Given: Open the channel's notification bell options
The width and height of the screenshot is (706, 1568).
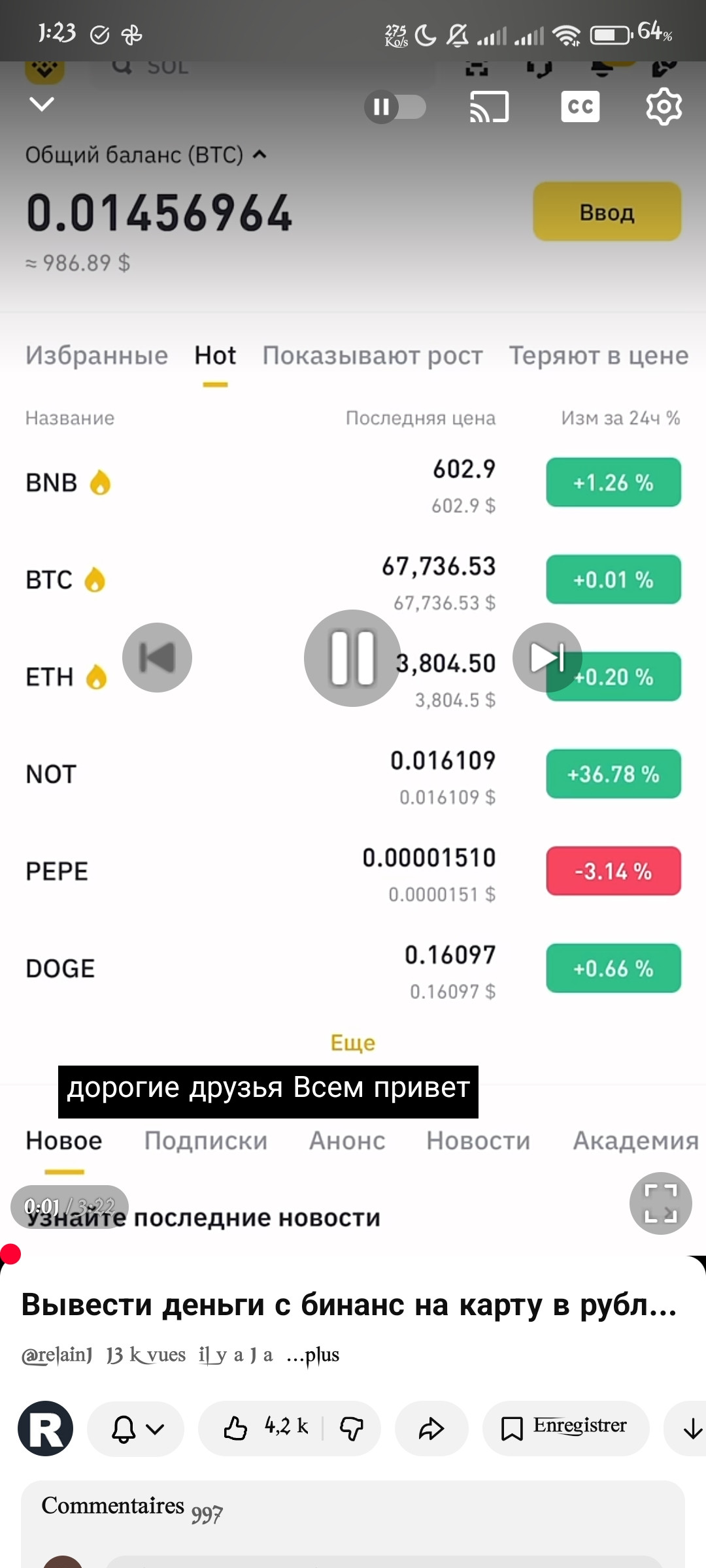Looking at the screenshot, I should (135, 1428).
